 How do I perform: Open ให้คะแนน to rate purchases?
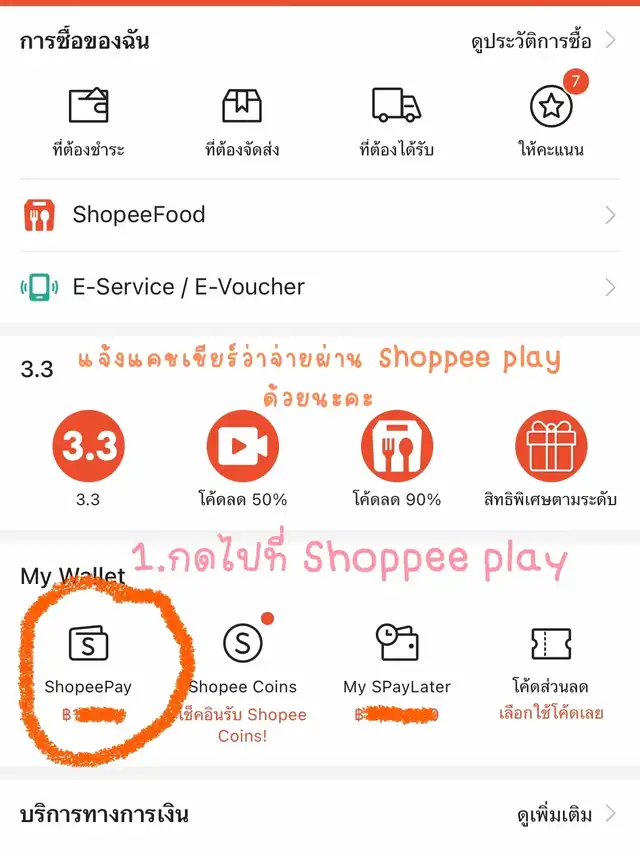(551, 121)
